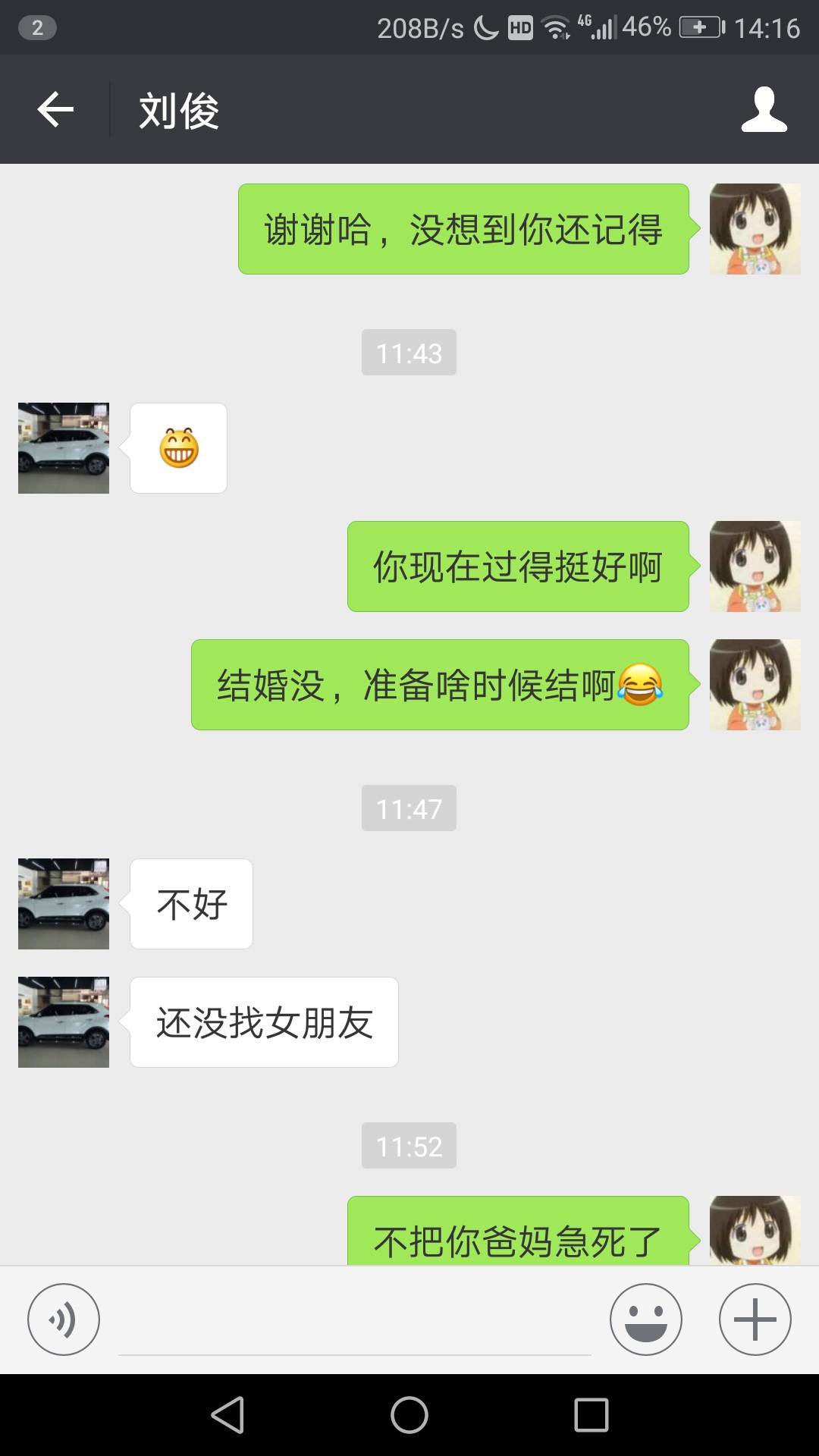
Task: Open 刘俊's avatar next to 不好
Action: [x=64, y=904]
